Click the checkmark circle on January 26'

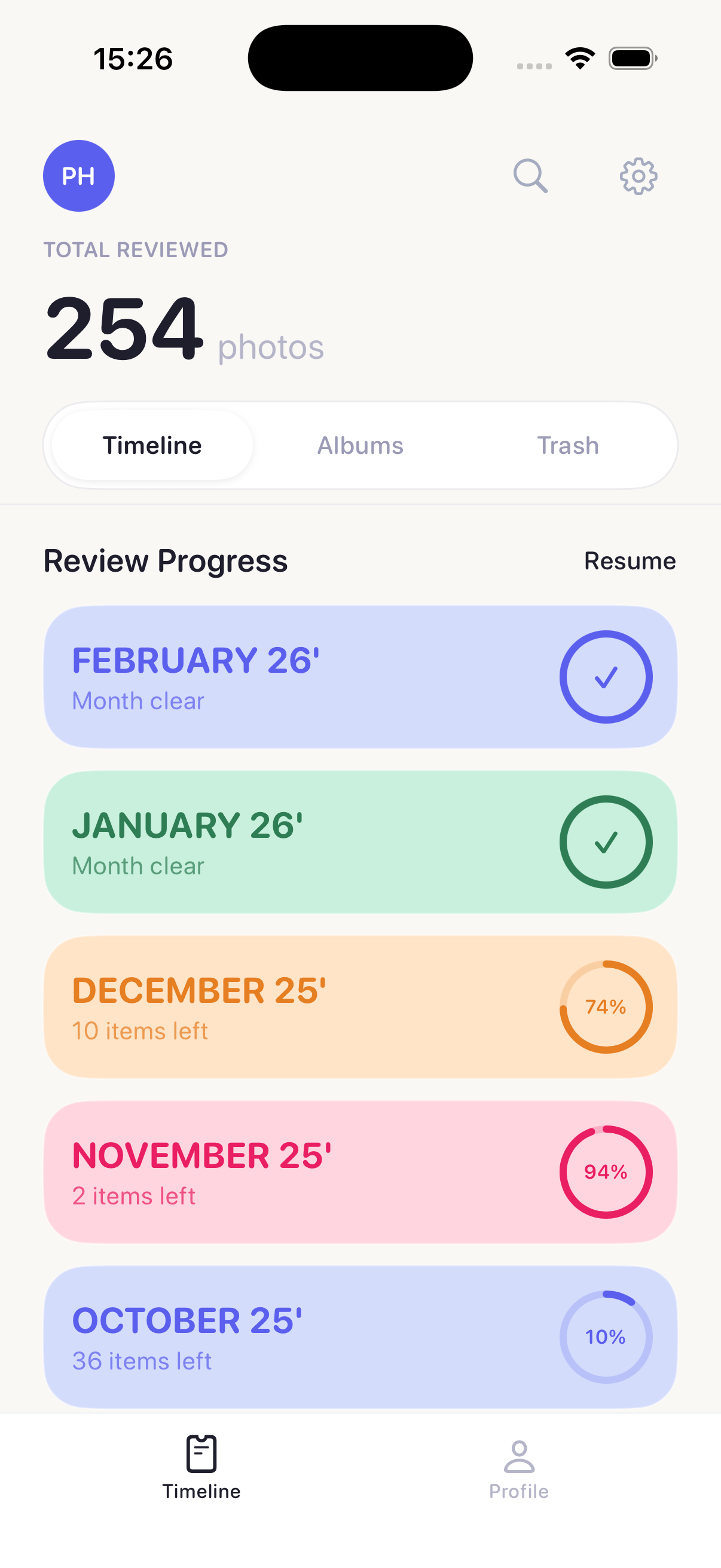[x=606, y=841]
